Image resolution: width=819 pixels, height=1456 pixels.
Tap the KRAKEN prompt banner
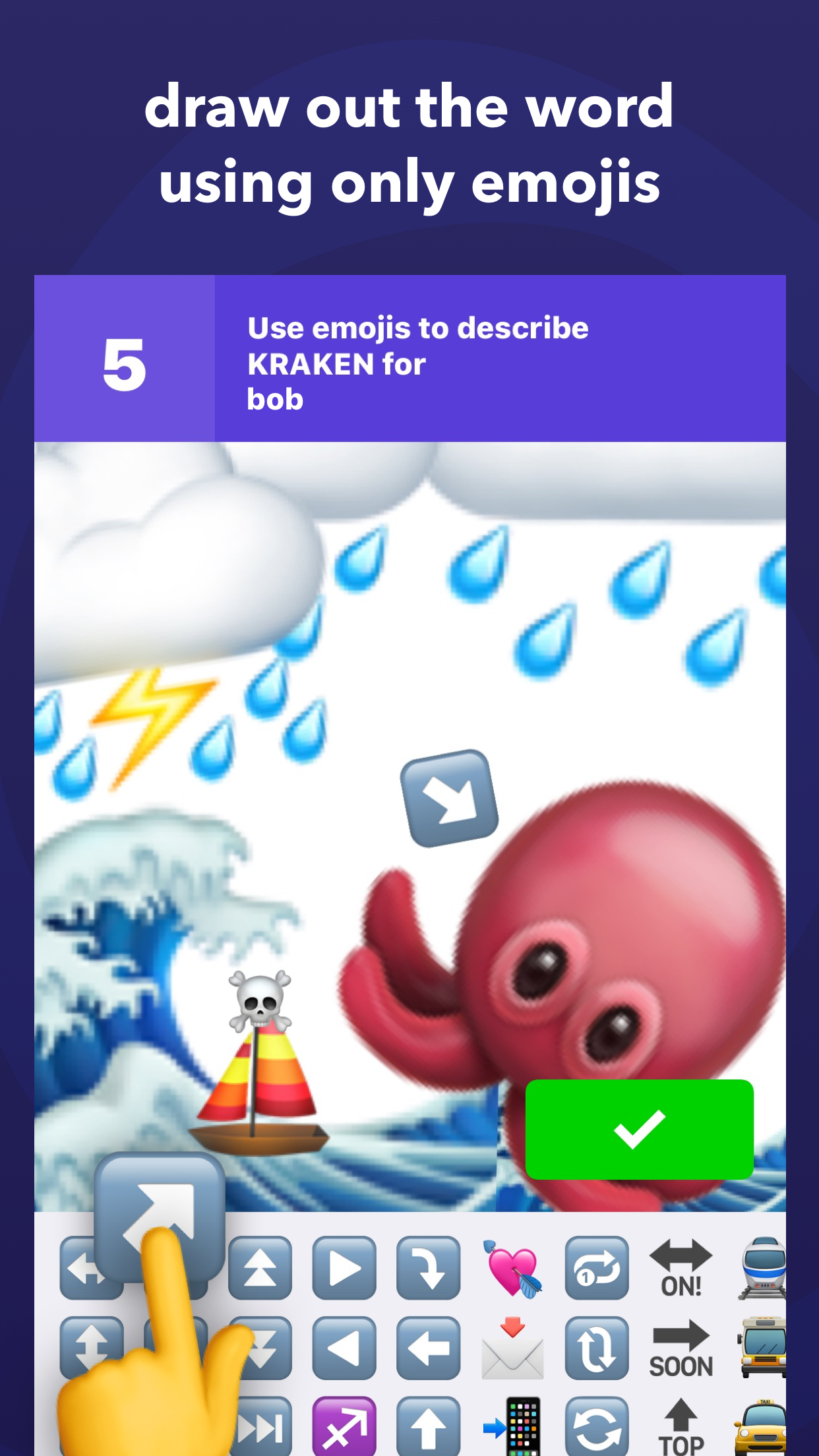(409, 359)
